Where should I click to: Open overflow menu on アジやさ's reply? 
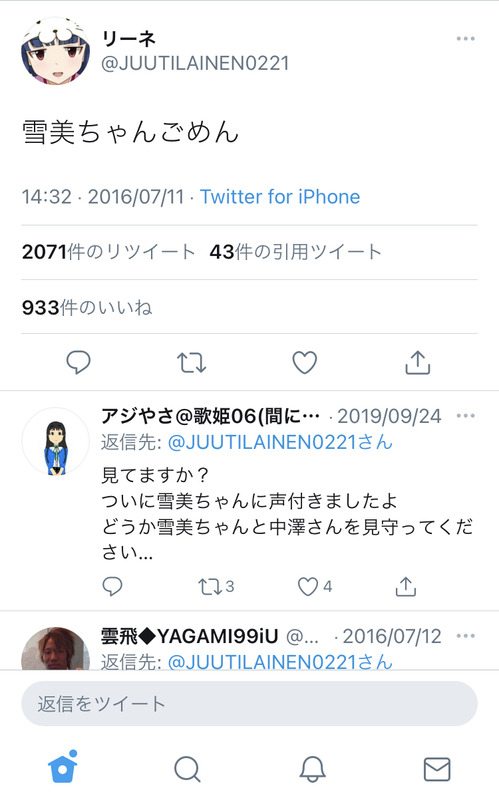tap(465, 416)
